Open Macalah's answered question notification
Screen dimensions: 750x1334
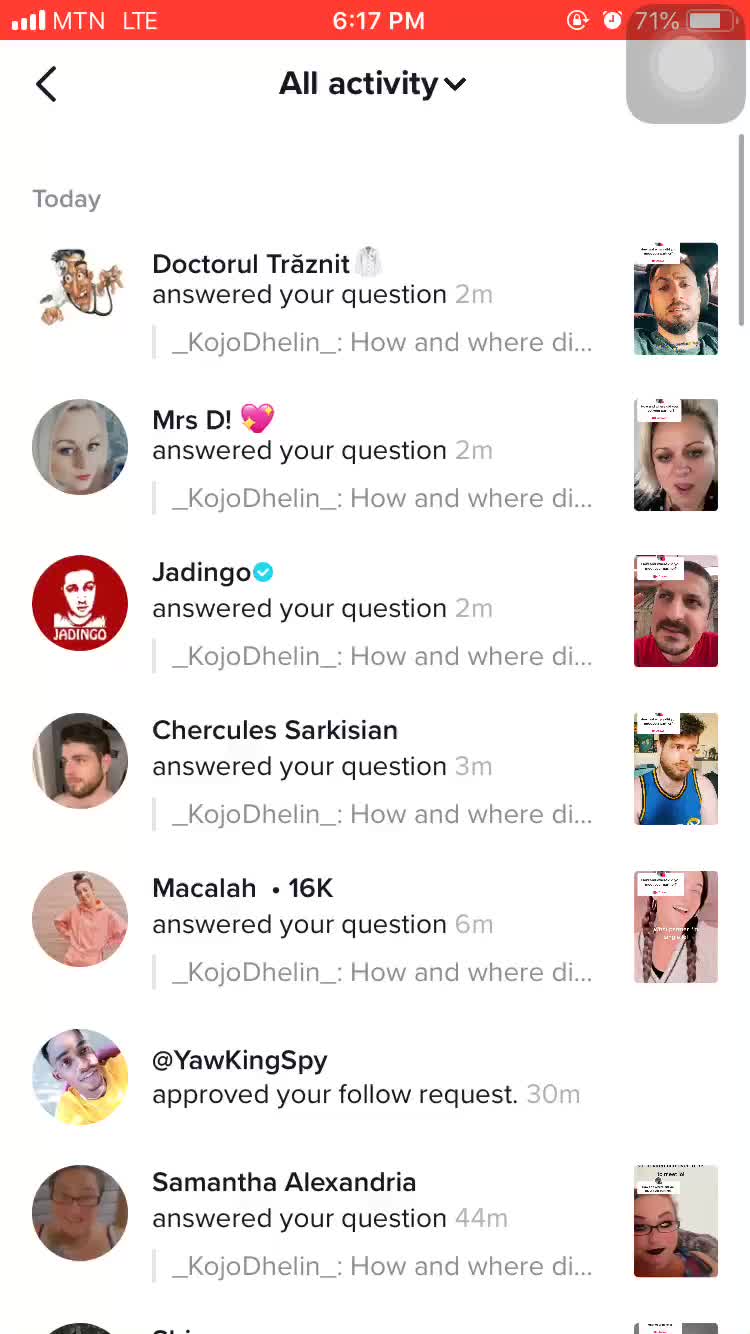(x=370, y=924)
